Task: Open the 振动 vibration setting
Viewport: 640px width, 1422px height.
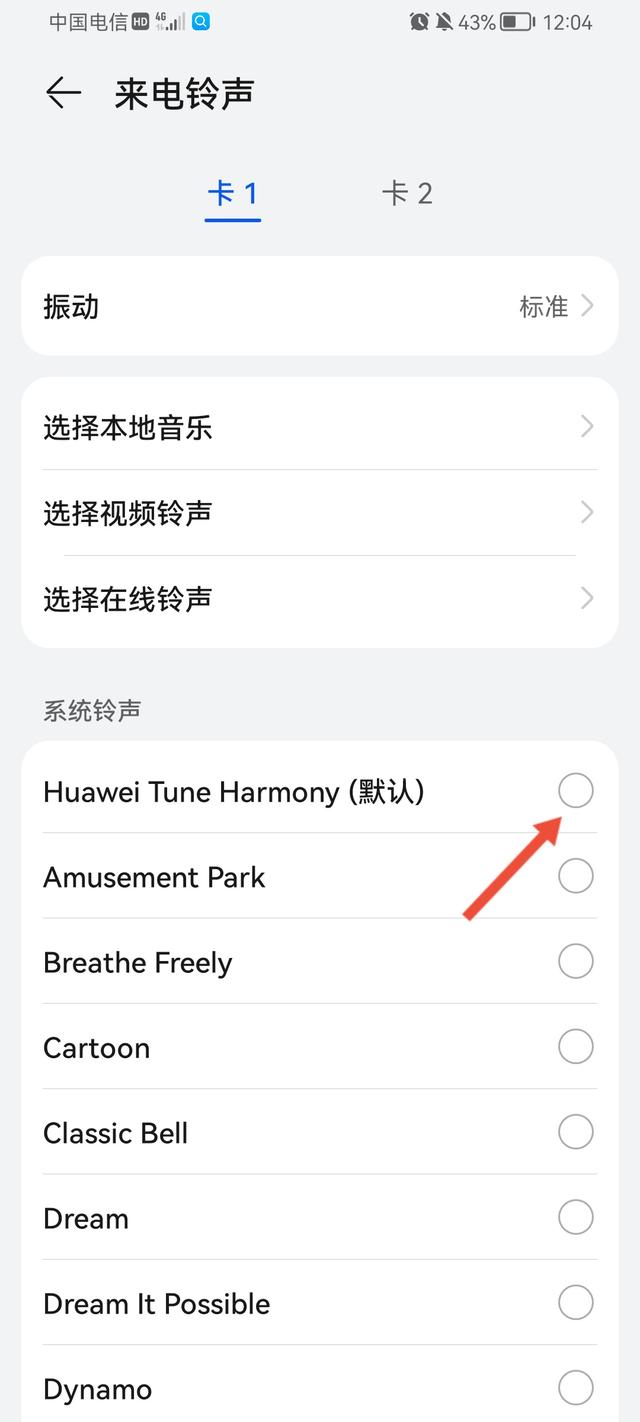Action: click(320, 306)
